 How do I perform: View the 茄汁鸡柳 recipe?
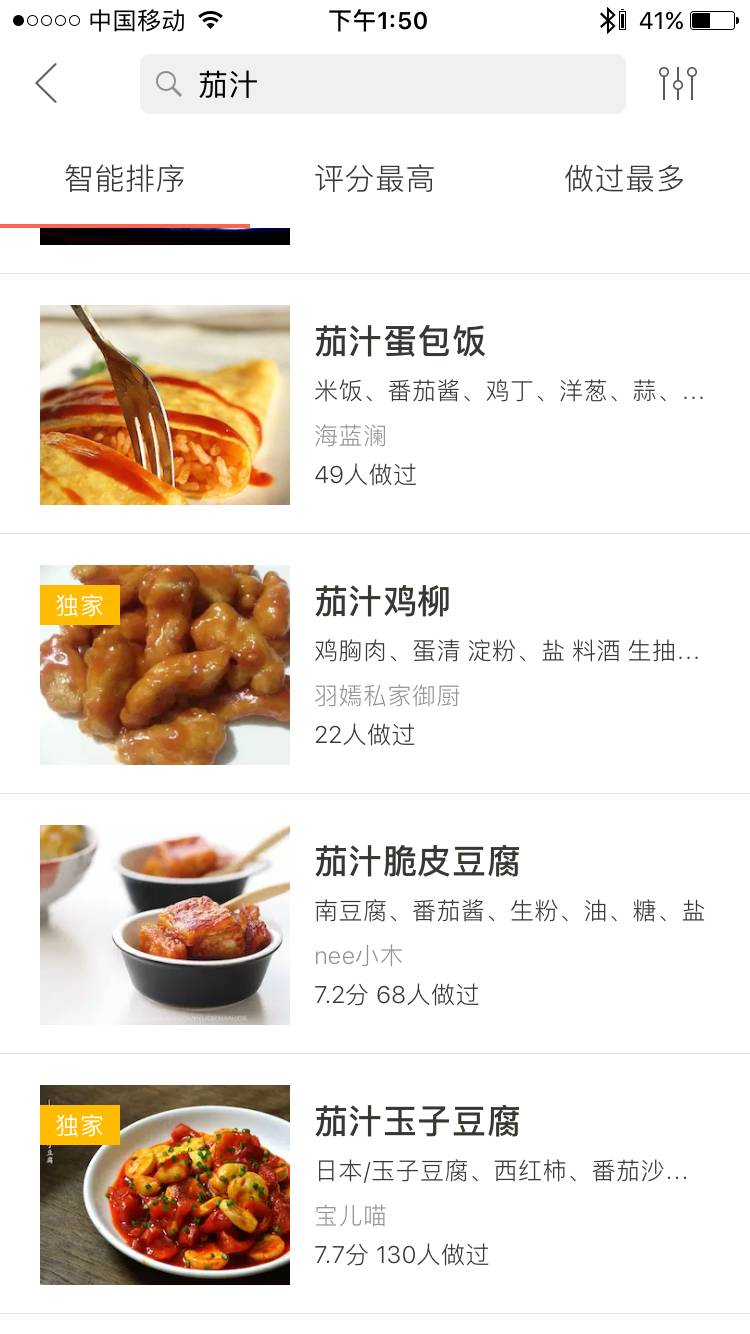[383, 602]
